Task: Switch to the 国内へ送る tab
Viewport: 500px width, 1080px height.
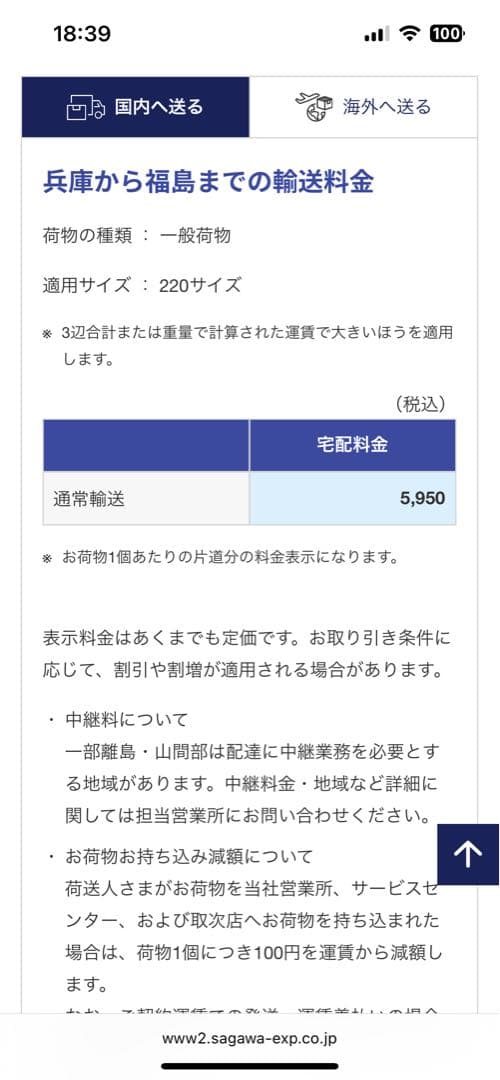Action: pos(135,107)
